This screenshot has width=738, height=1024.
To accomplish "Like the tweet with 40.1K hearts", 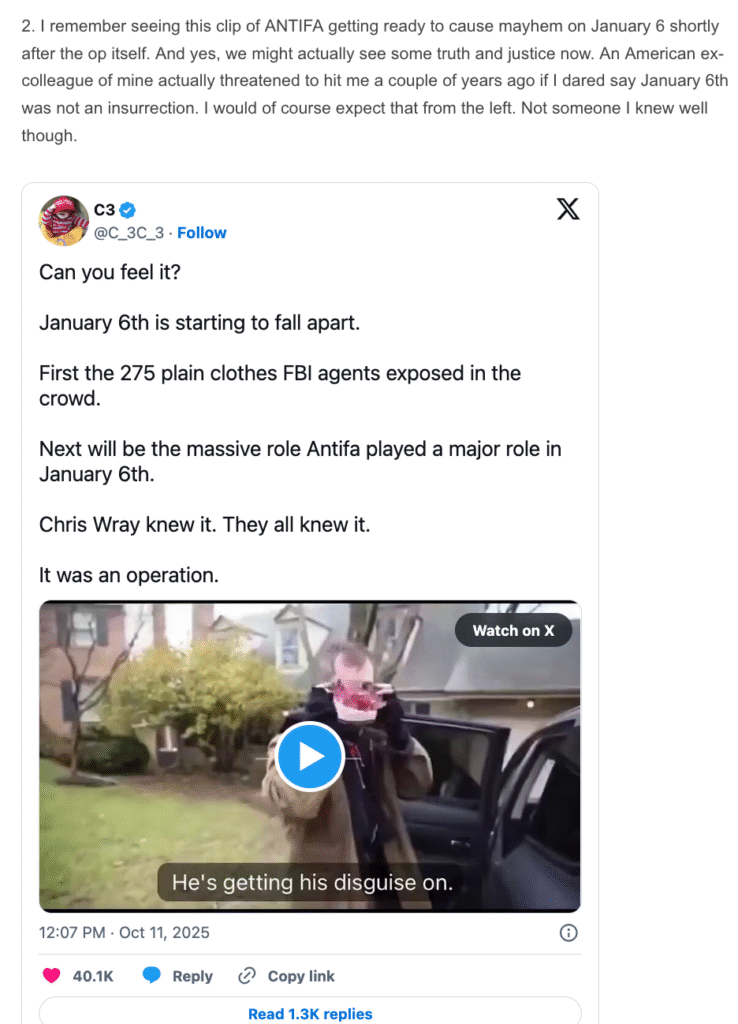I will [52, 976].
